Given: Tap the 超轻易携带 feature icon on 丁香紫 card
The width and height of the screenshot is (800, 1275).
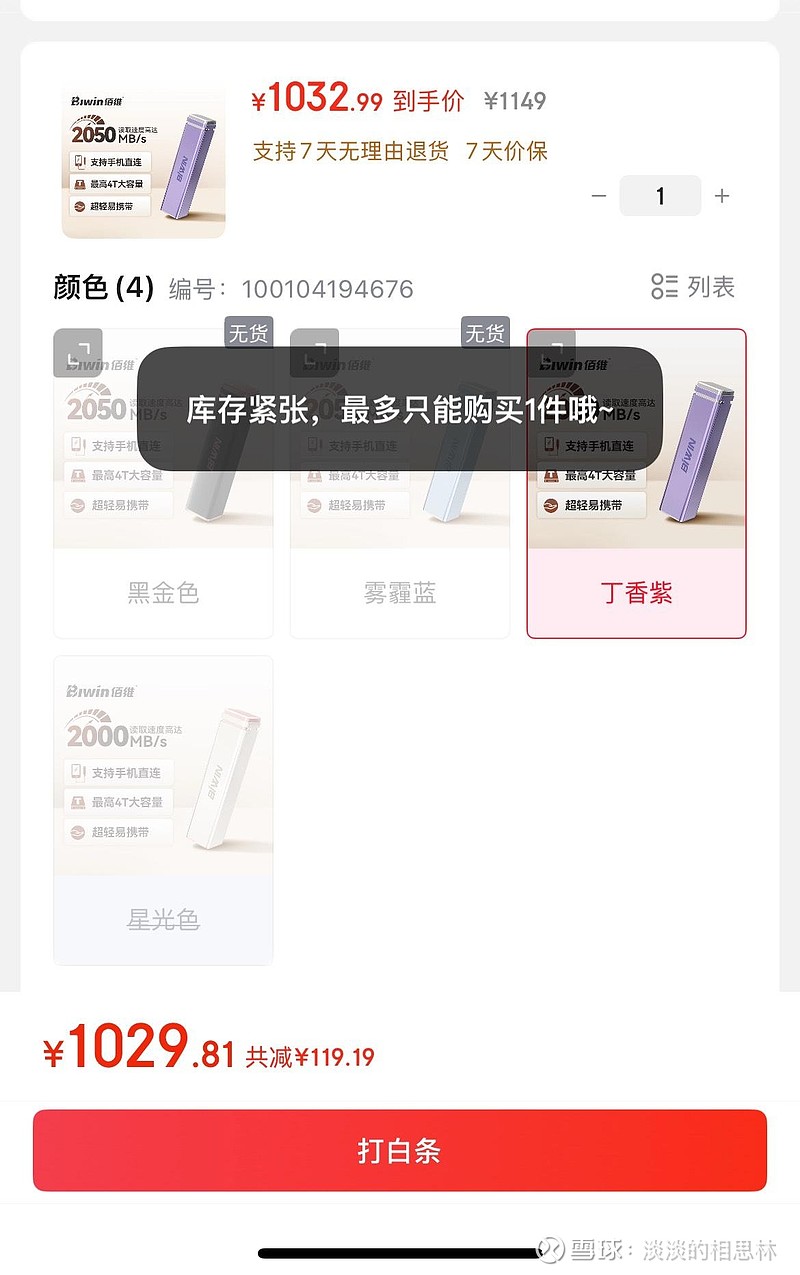Looking at the screenshot, I should tap(553, 505).
